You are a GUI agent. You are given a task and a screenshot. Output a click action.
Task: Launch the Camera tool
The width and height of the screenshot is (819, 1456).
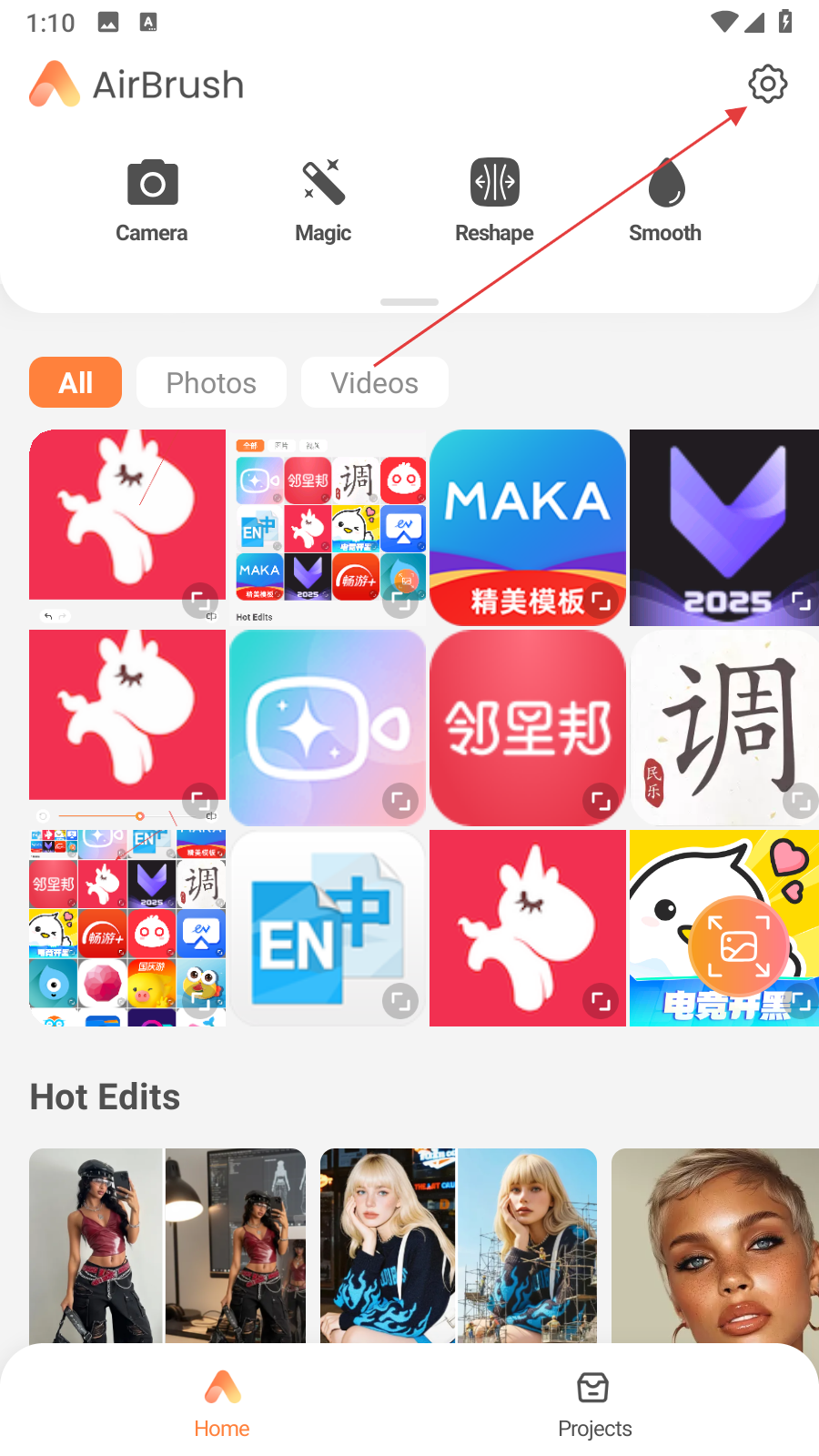tap(152, 200)
